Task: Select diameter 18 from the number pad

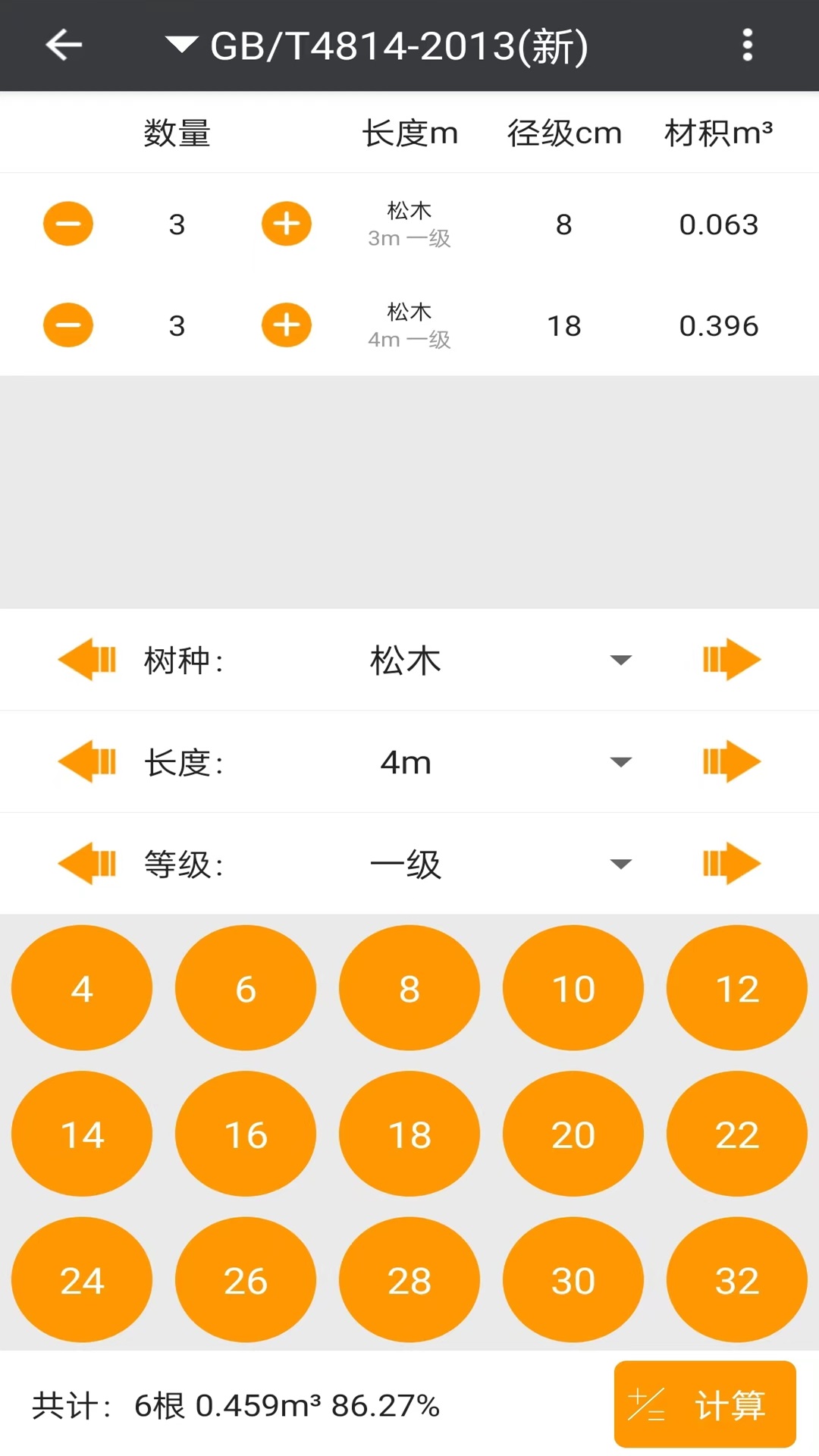Action: 409,1134
